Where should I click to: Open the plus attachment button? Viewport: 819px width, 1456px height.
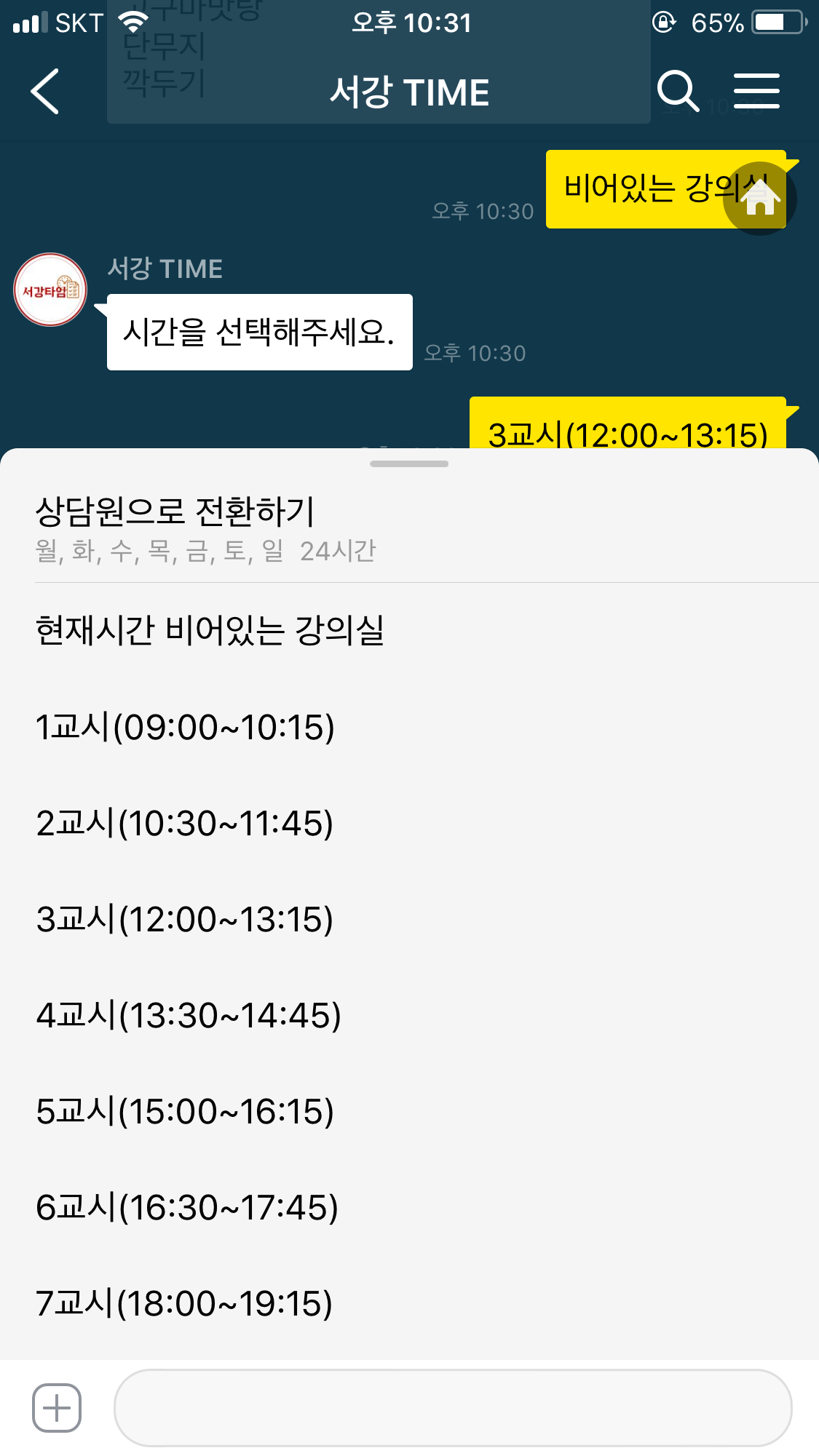57,1408
